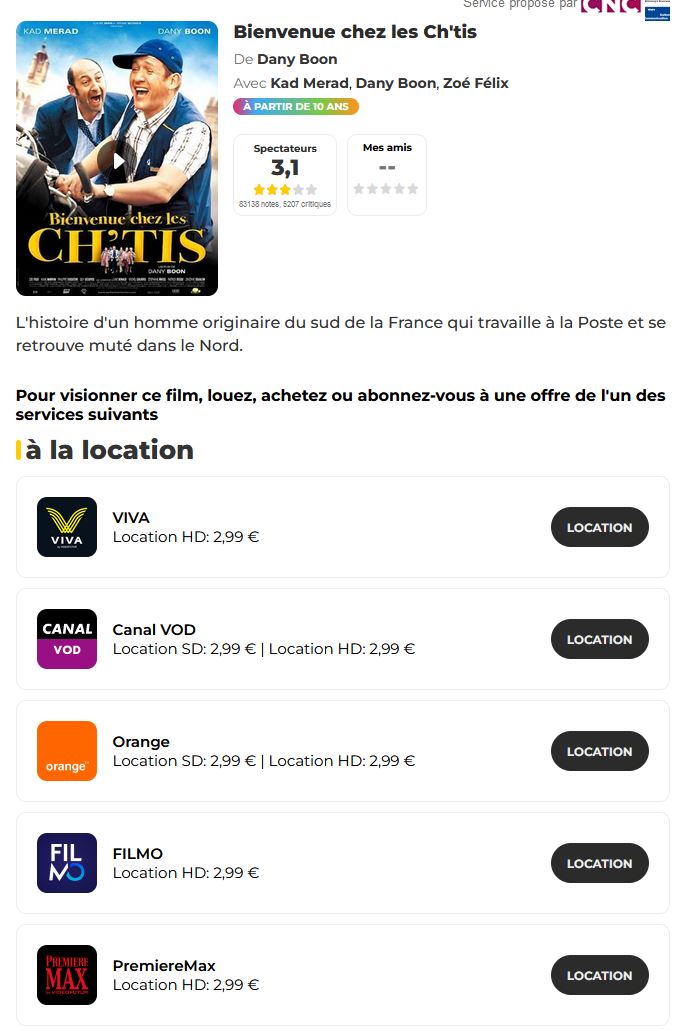This screenshot has height=1031, width=676.
Task: Rent via Orange
Action: point(599,751)
